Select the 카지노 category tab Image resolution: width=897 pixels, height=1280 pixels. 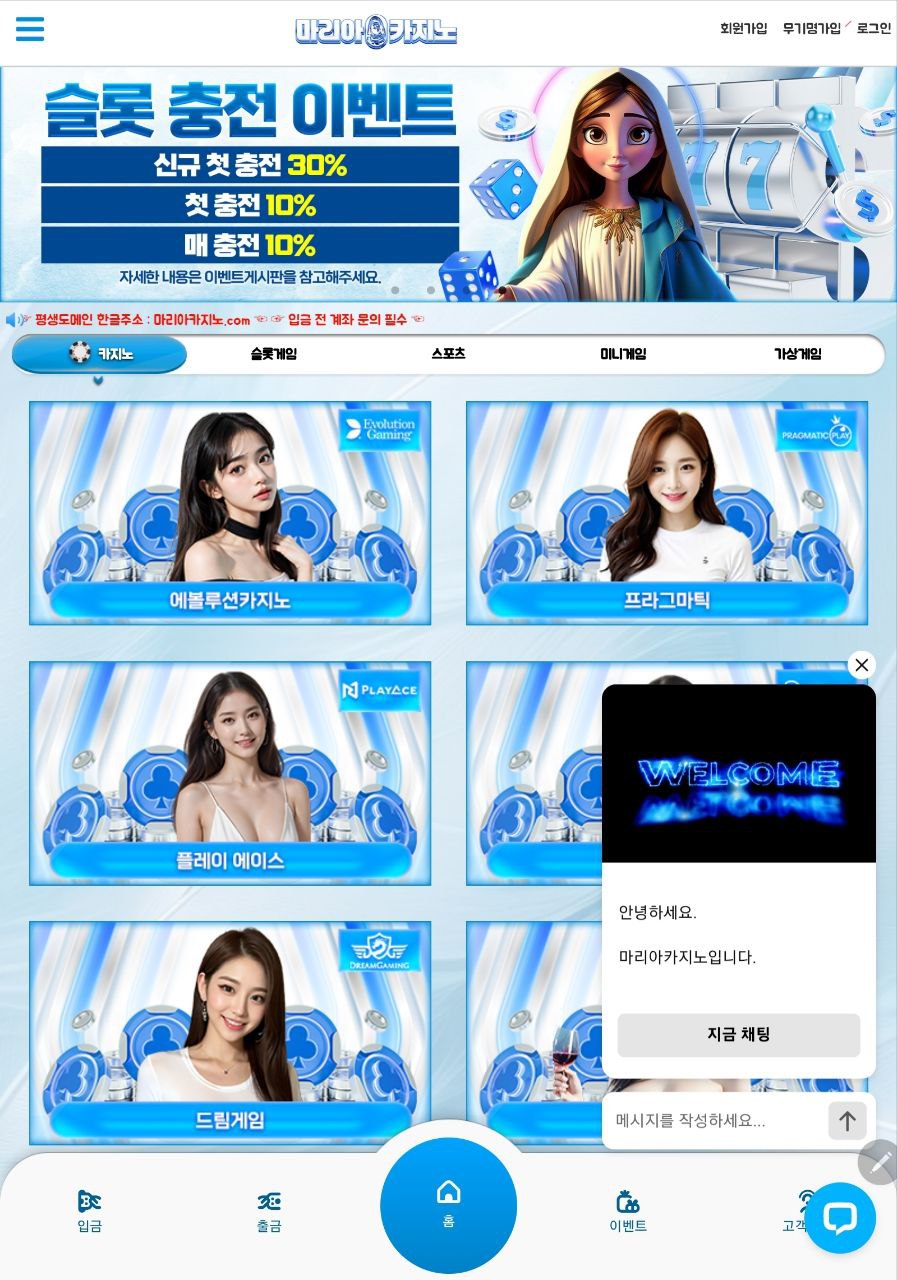point(100,354)
